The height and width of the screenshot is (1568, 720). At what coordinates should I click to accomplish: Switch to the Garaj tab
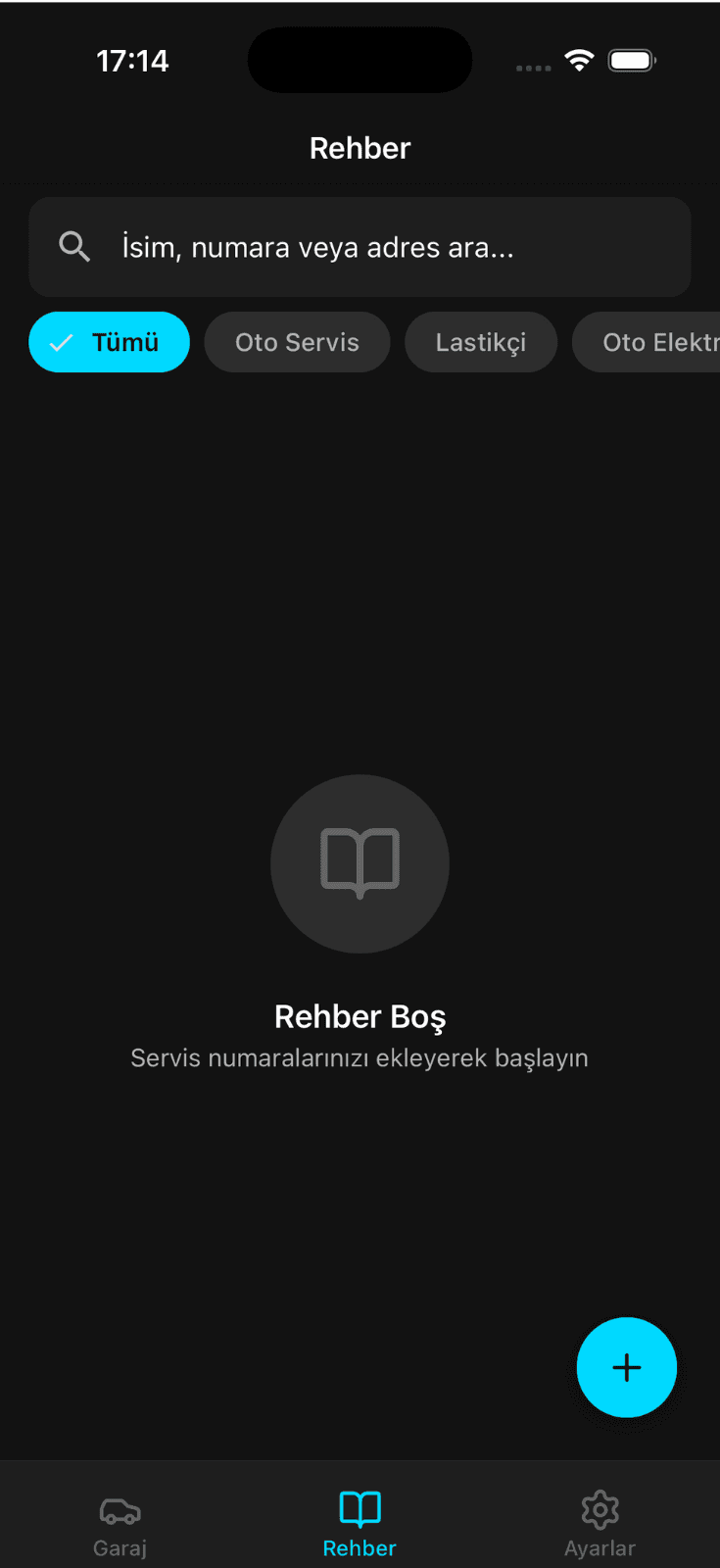[x=120, y=1525]
